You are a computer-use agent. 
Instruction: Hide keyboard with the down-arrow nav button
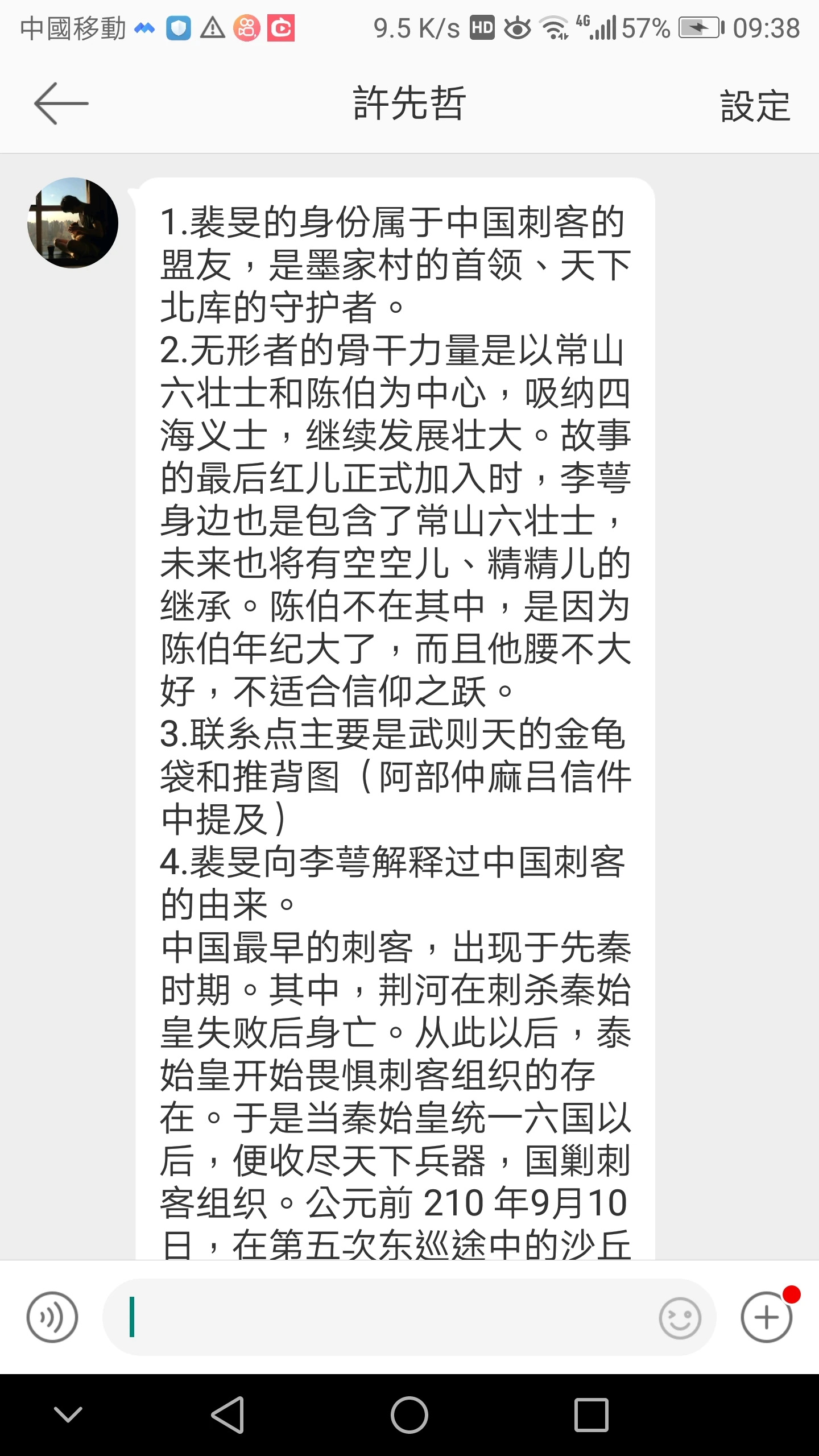coord(68,1414)
